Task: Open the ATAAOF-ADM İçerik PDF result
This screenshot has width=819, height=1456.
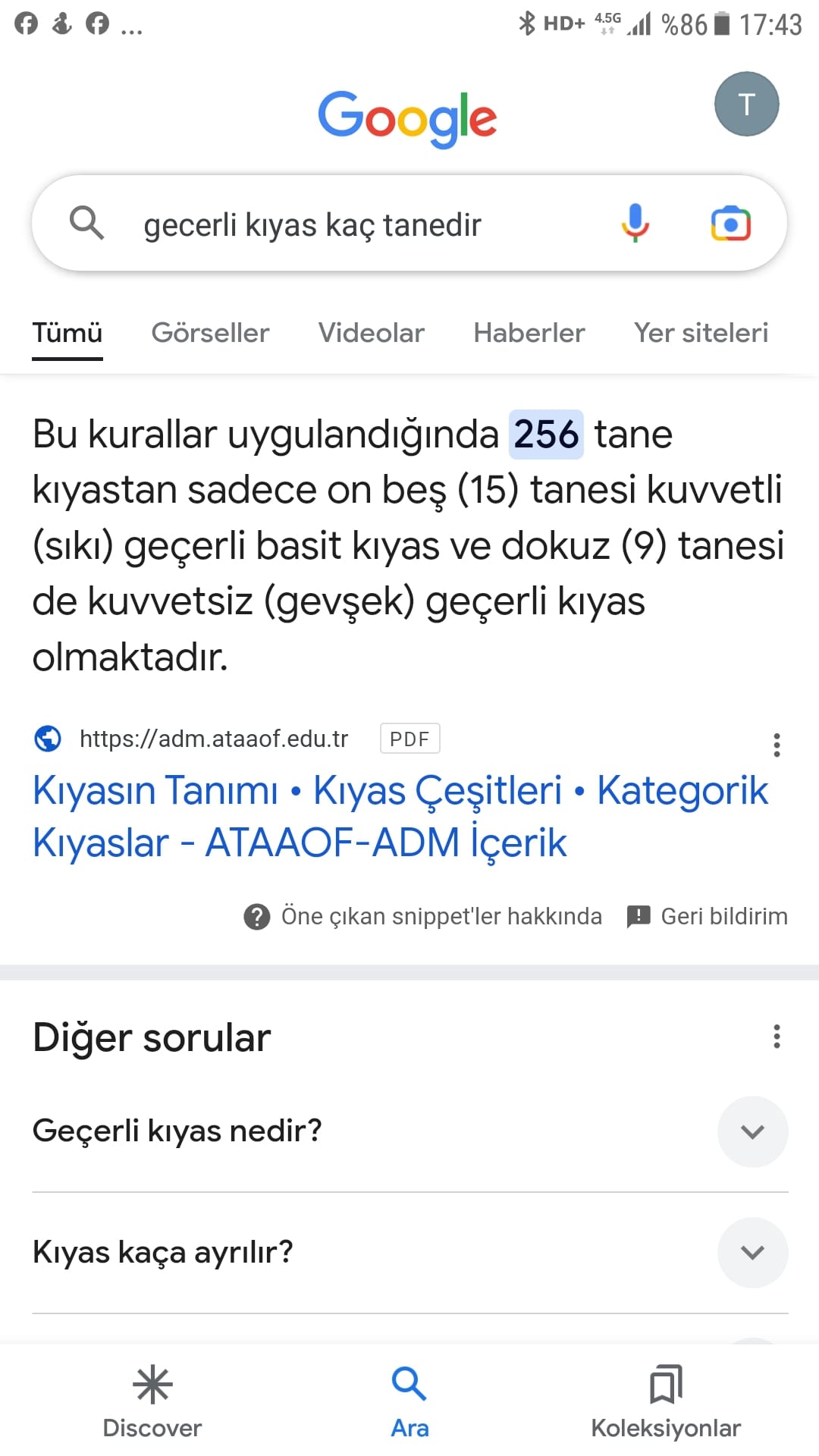Action: 400,816
